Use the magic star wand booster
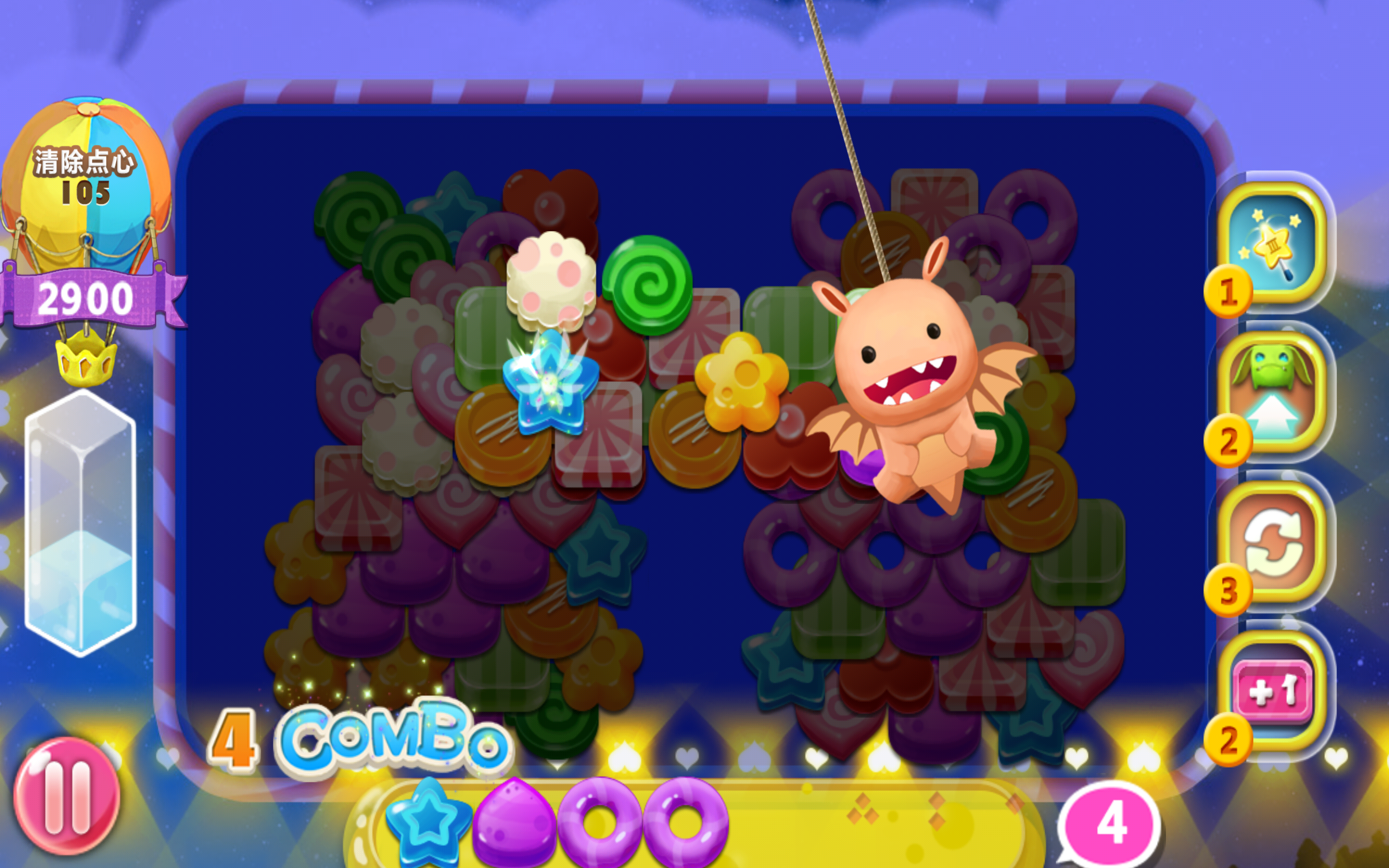 tap(1273, 243)
